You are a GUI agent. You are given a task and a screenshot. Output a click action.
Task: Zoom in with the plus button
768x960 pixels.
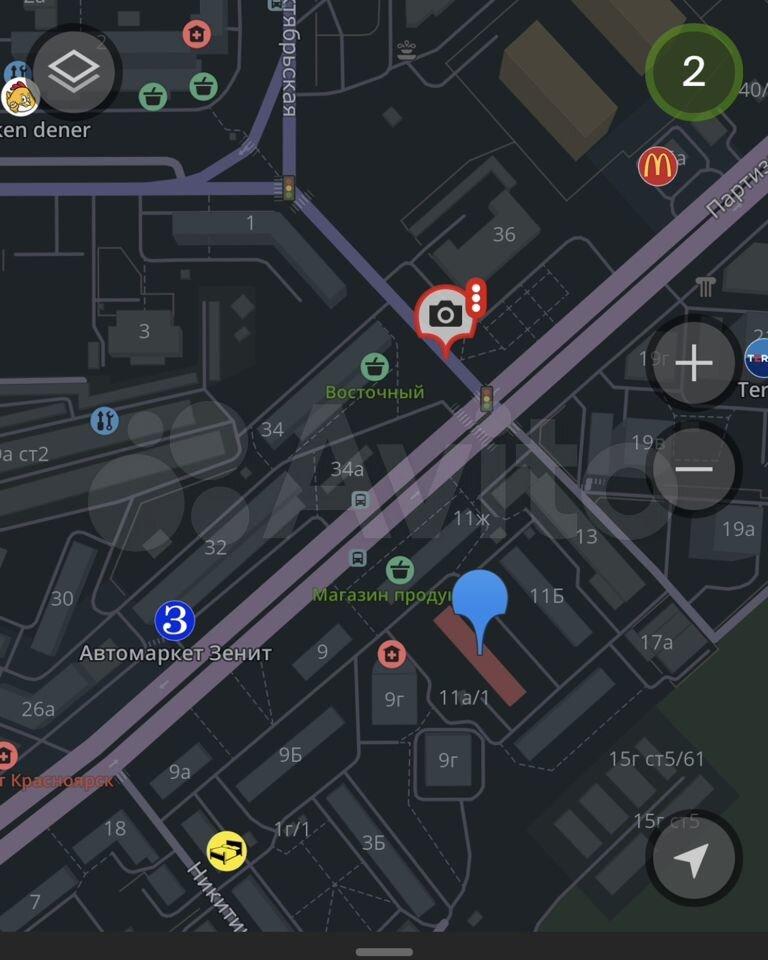[x=693, y=364]
